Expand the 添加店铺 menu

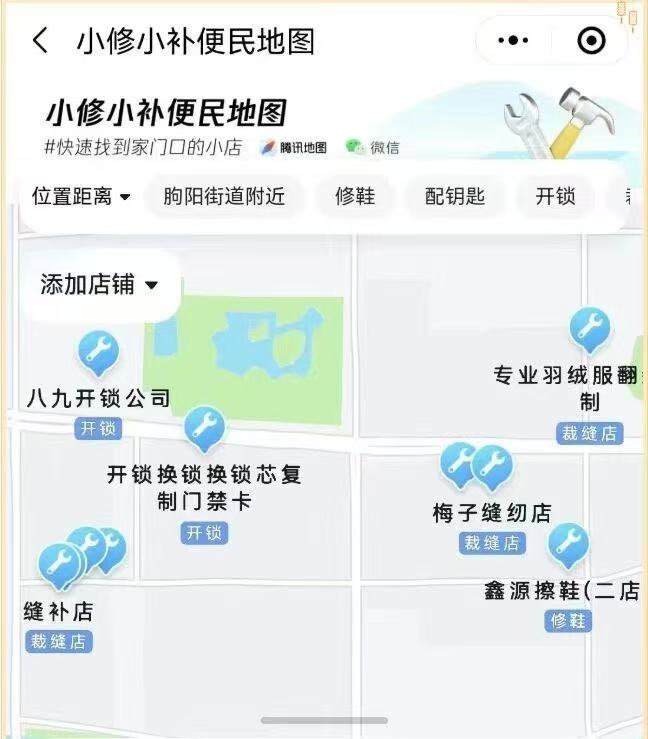coord(99,285)
